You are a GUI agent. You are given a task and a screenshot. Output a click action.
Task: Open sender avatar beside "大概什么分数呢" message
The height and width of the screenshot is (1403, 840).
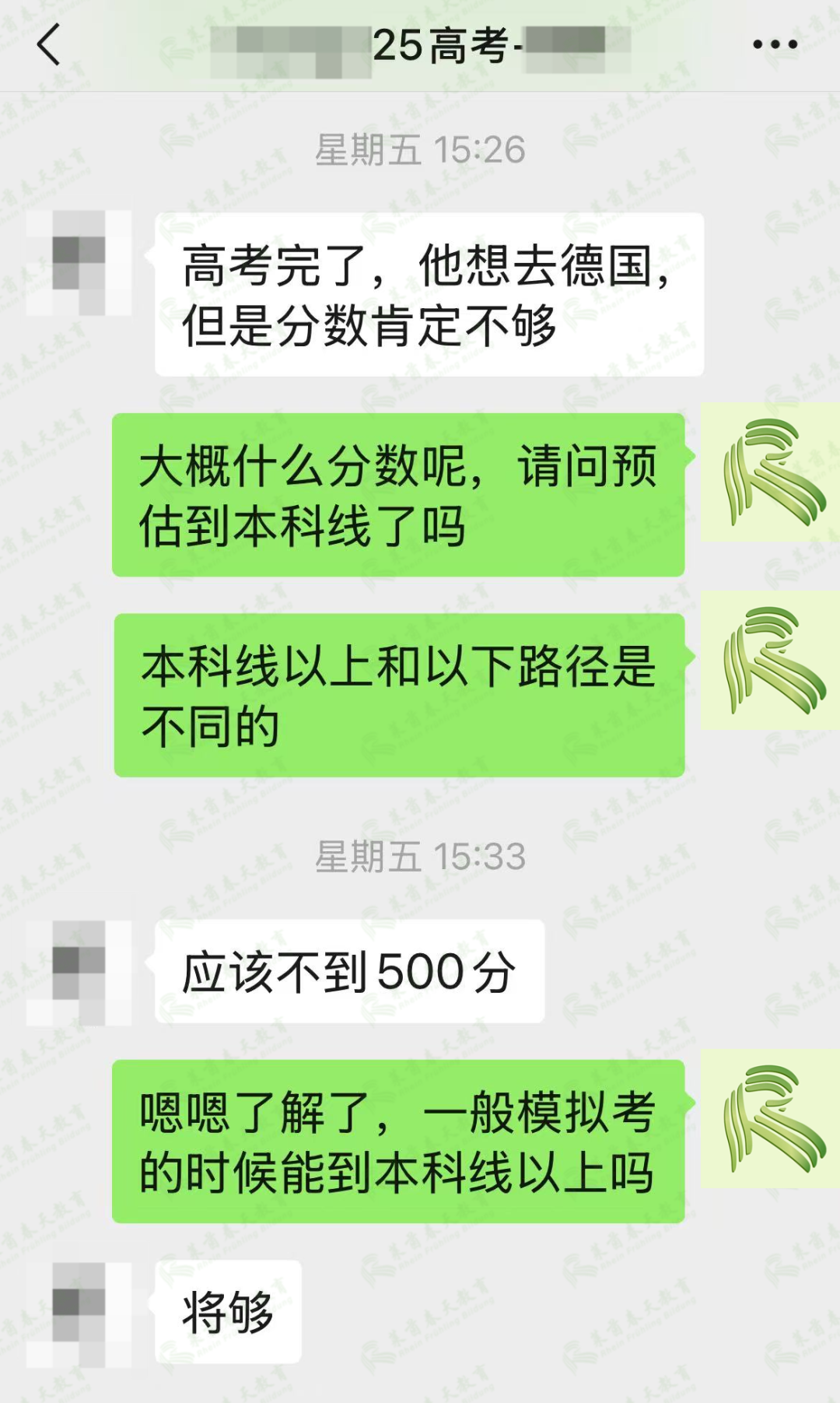[x=770, y=472]
